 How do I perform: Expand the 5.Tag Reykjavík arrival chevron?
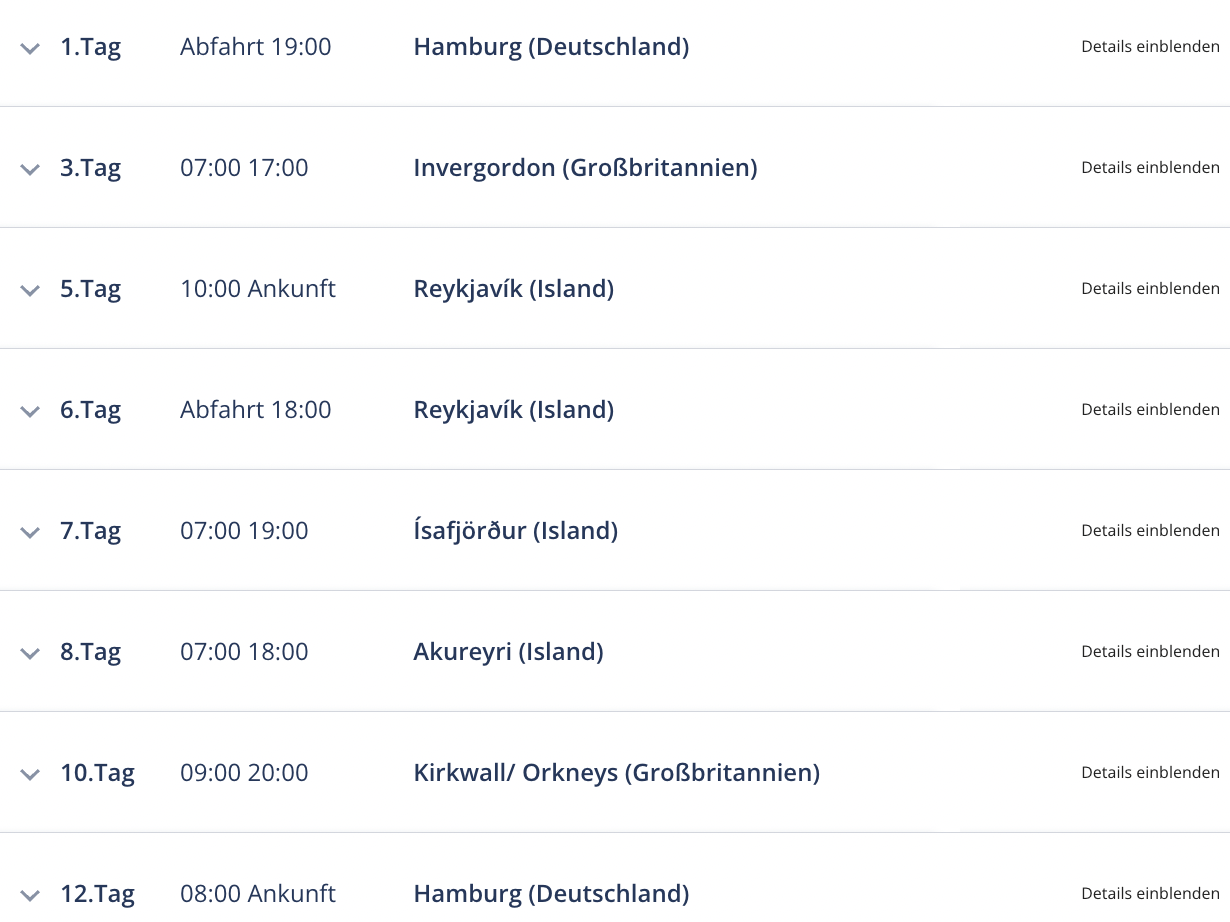click(30, 290)
